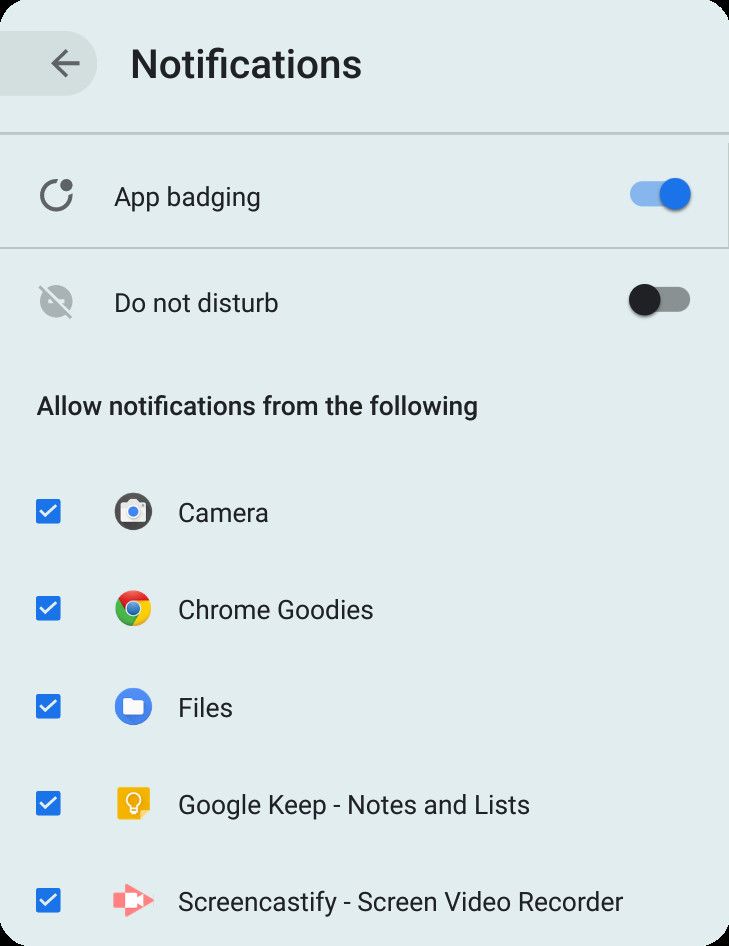Image resolution: width=729 pixels, height=946 pixels.
Task: Select the Camera app row label
Action: 222,512
